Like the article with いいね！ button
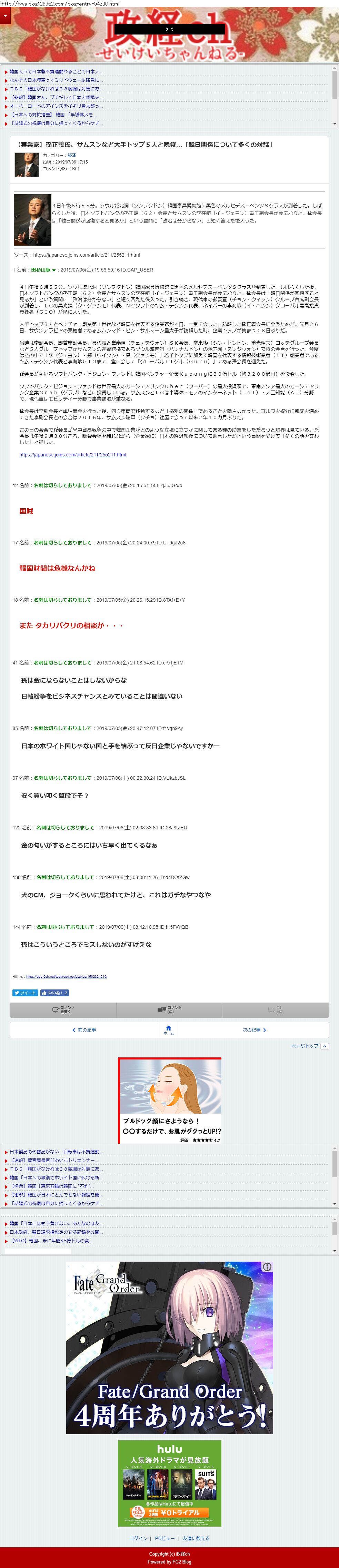Screen dimensions: 339x1568 pos(54,993)
